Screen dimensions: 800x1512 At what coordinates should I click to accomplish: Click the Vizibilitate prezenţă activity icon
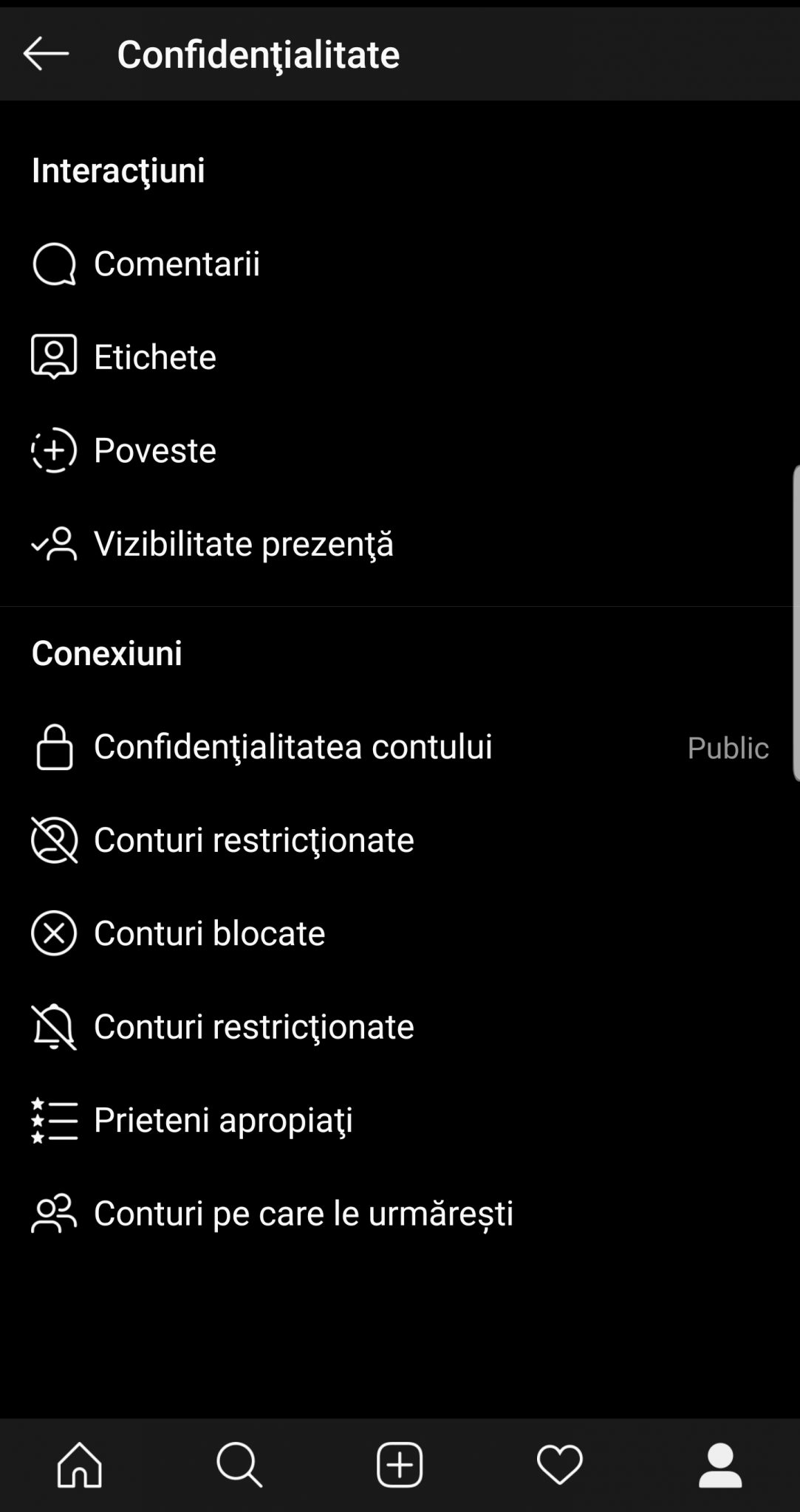pos(55,544)
